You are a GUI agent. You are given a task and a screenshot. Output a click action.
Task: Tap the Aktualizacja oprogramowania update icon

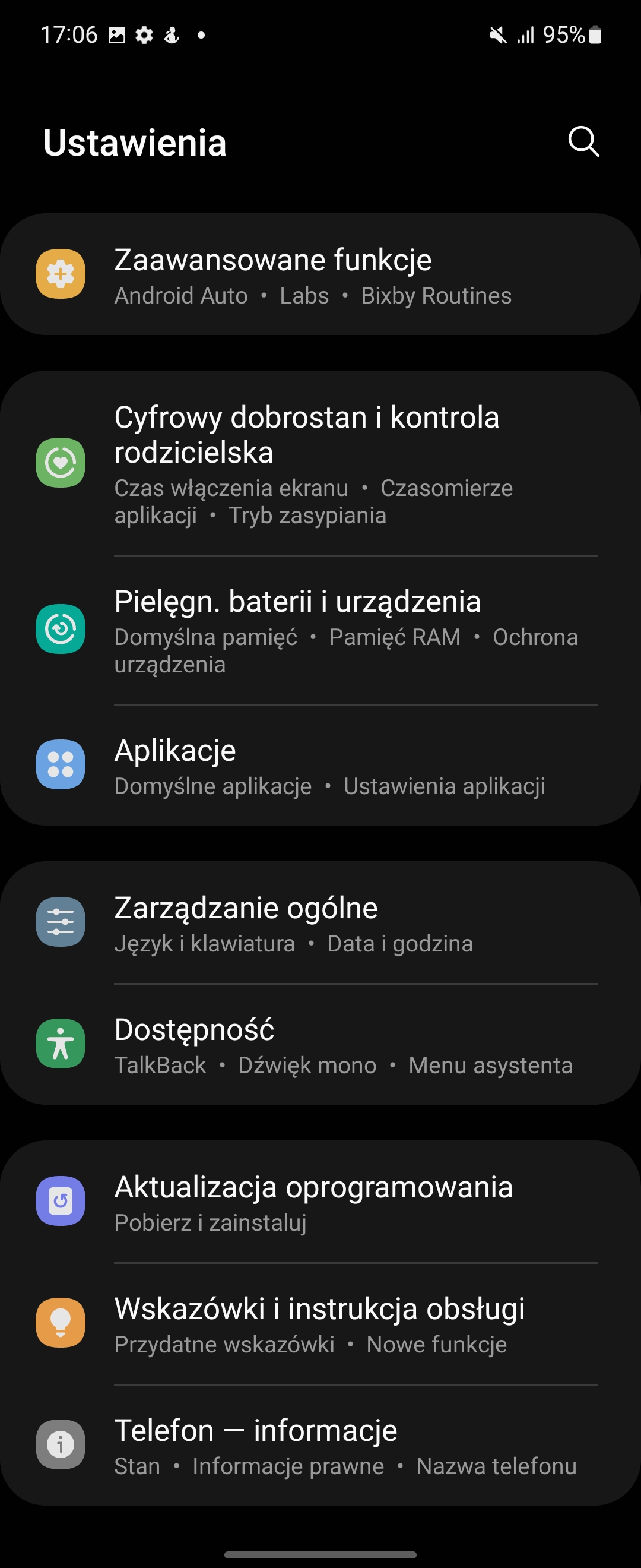[x=61, y=1200]
